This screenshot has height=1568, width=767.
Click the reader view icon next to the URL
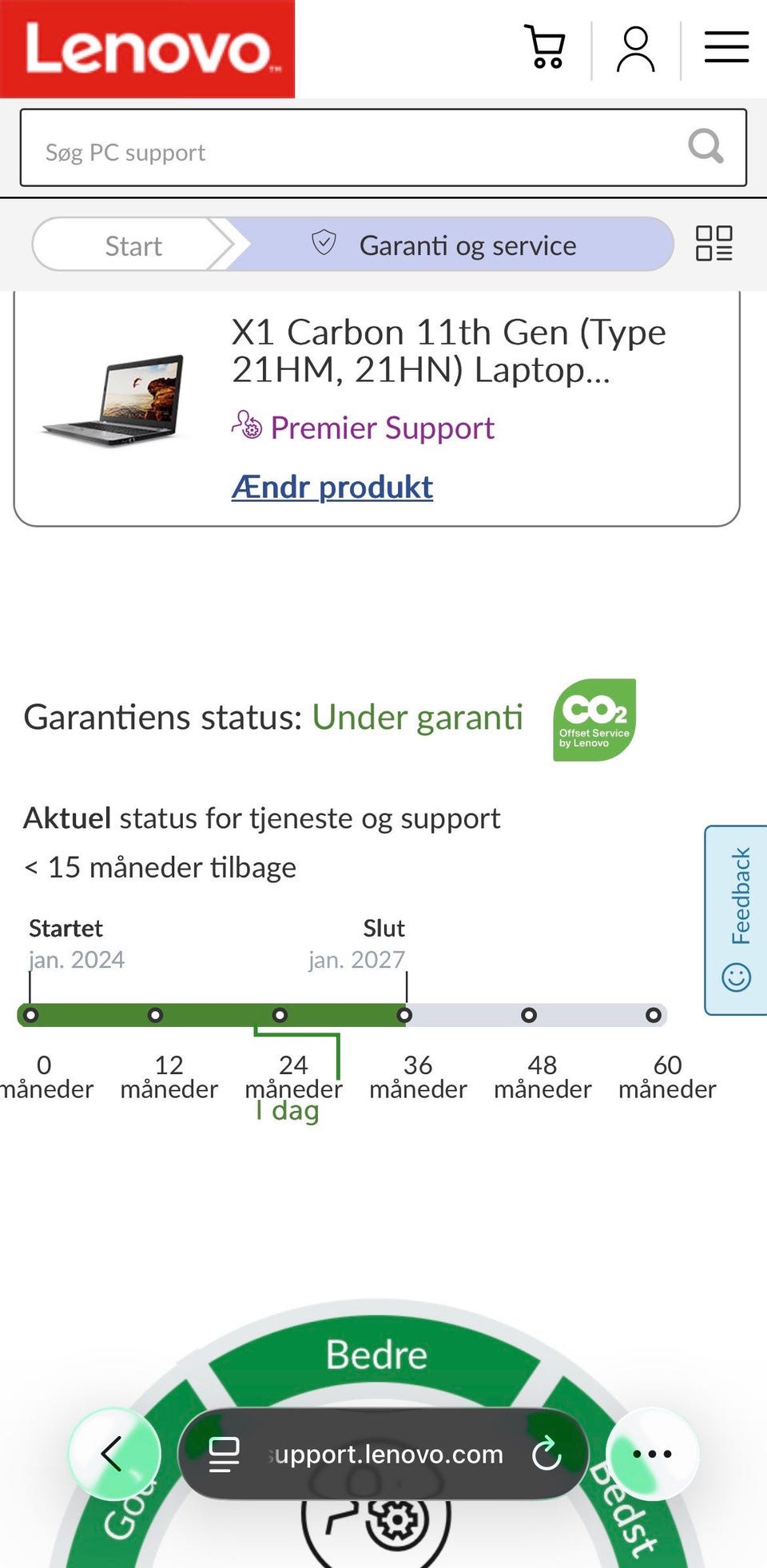(224, 1455)
